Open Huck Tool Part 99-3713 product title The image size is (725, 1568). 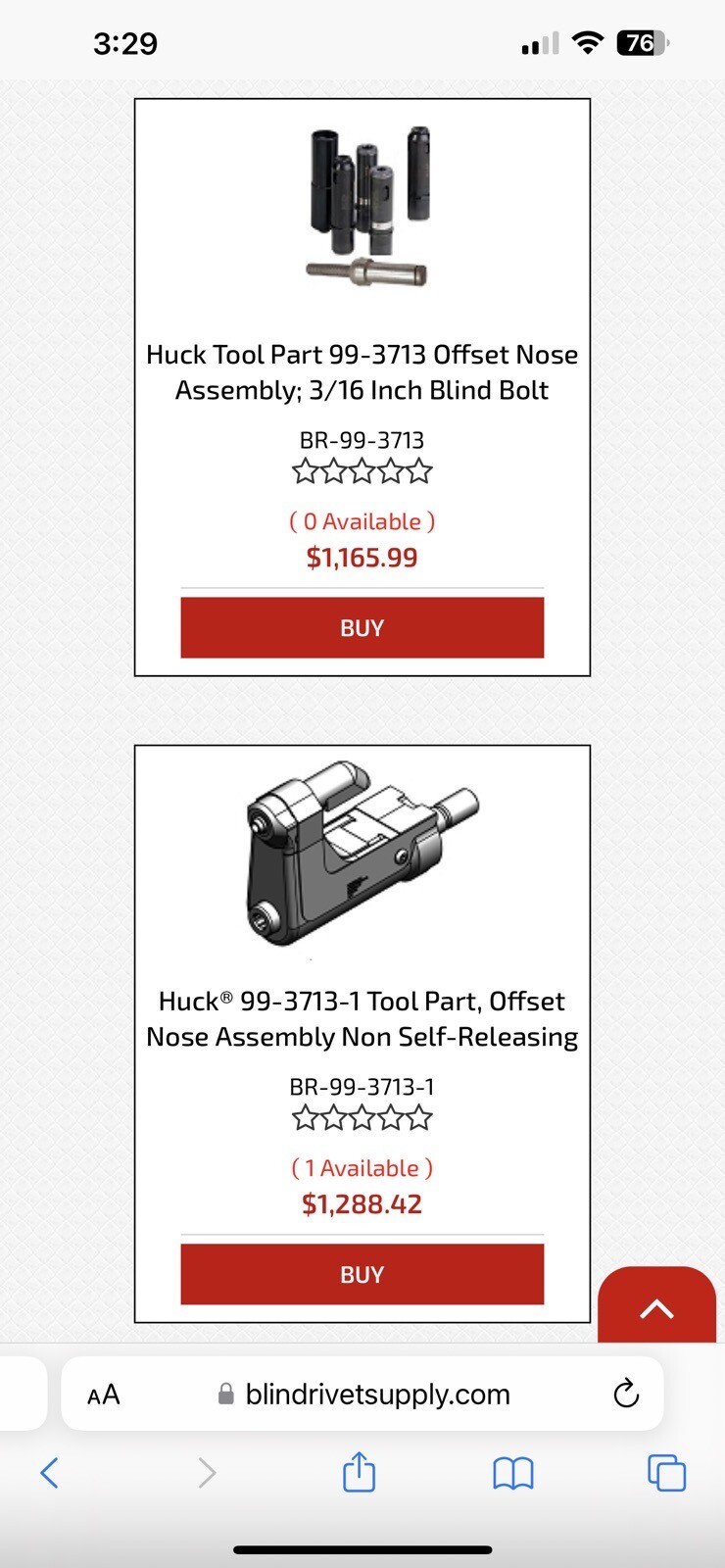coord(362,372)
